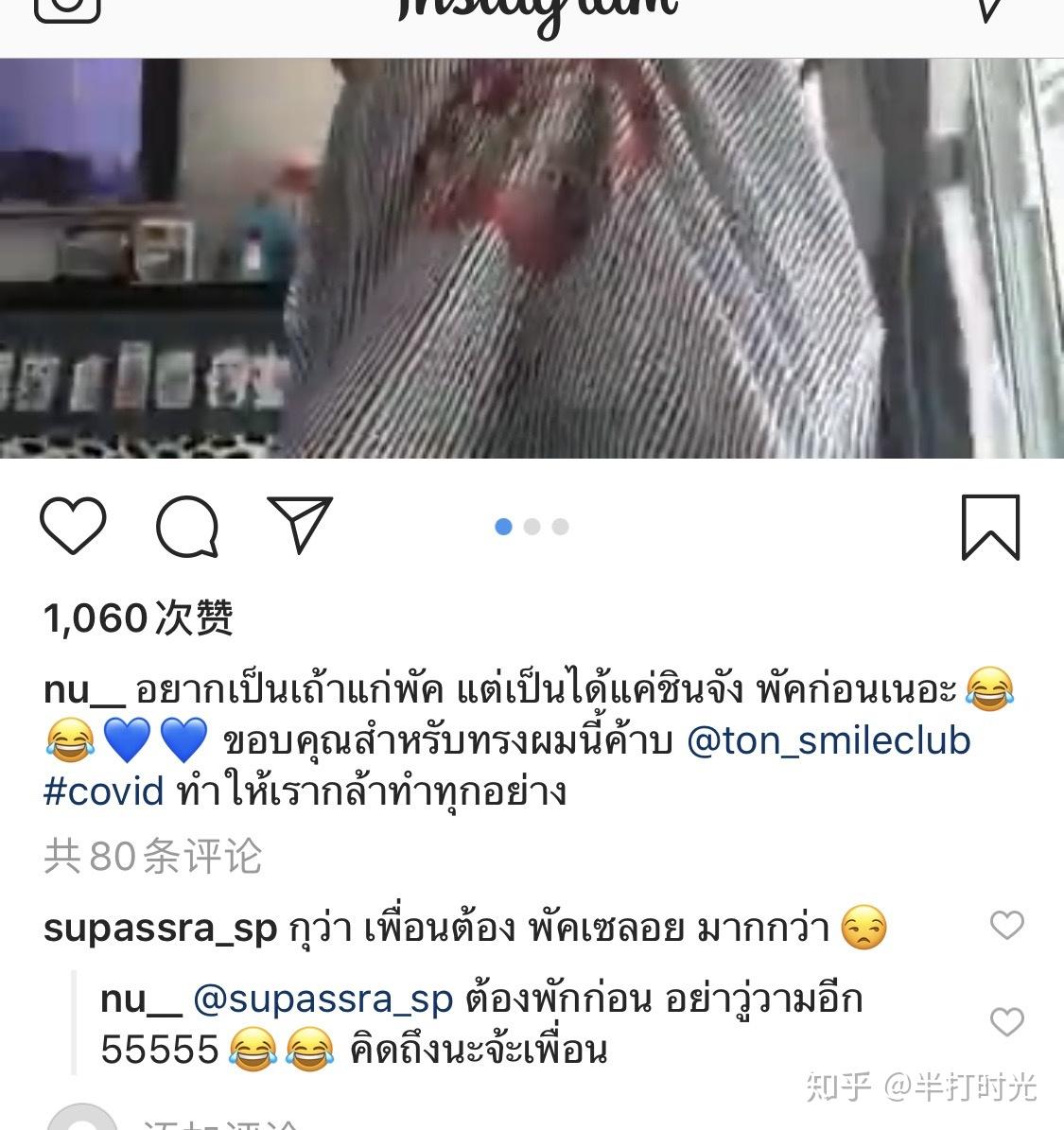Open the camera icon in top bar
This screenshot has width=1064, height=1130.
[66, 8]
